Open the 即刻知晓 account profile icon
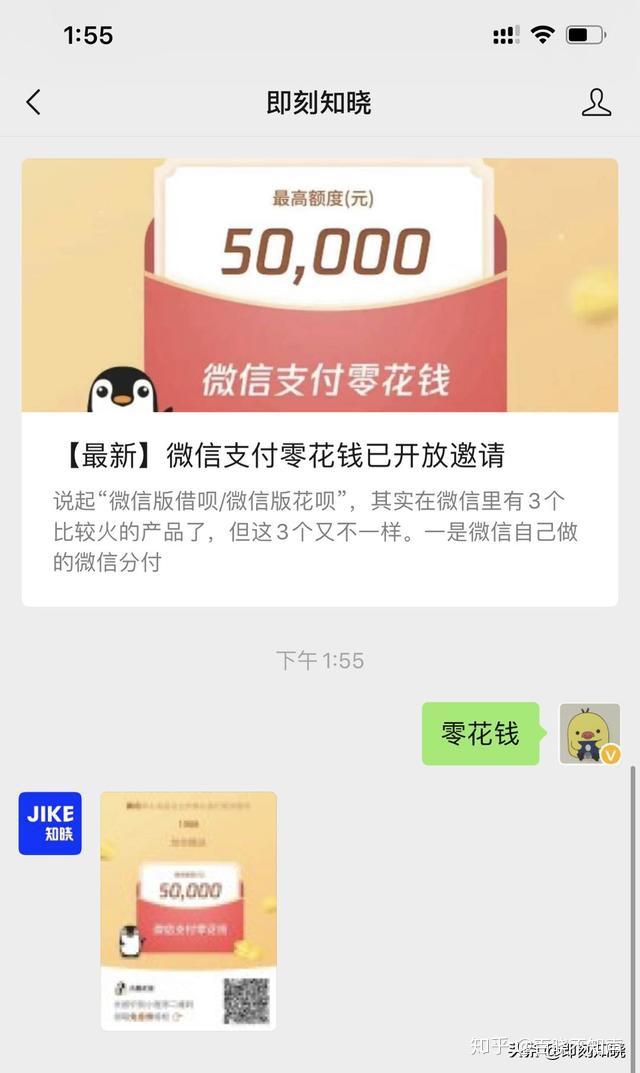Viewport: 640px width, 1073px height. [x=596, y=102]
